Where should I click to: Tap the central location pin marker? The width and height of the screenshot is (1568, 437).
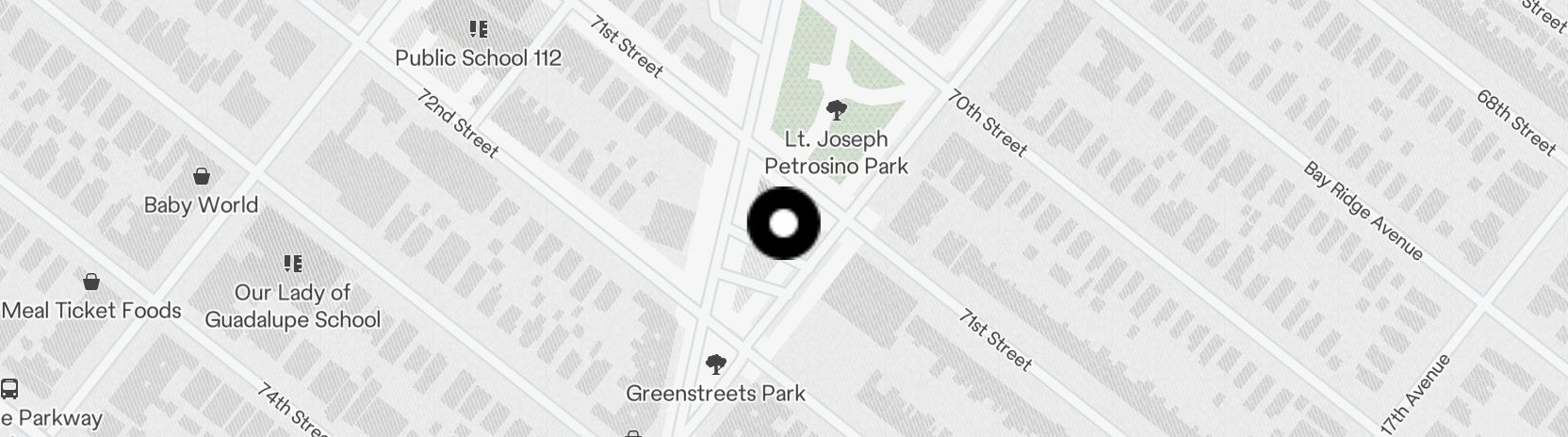point(783,224)
